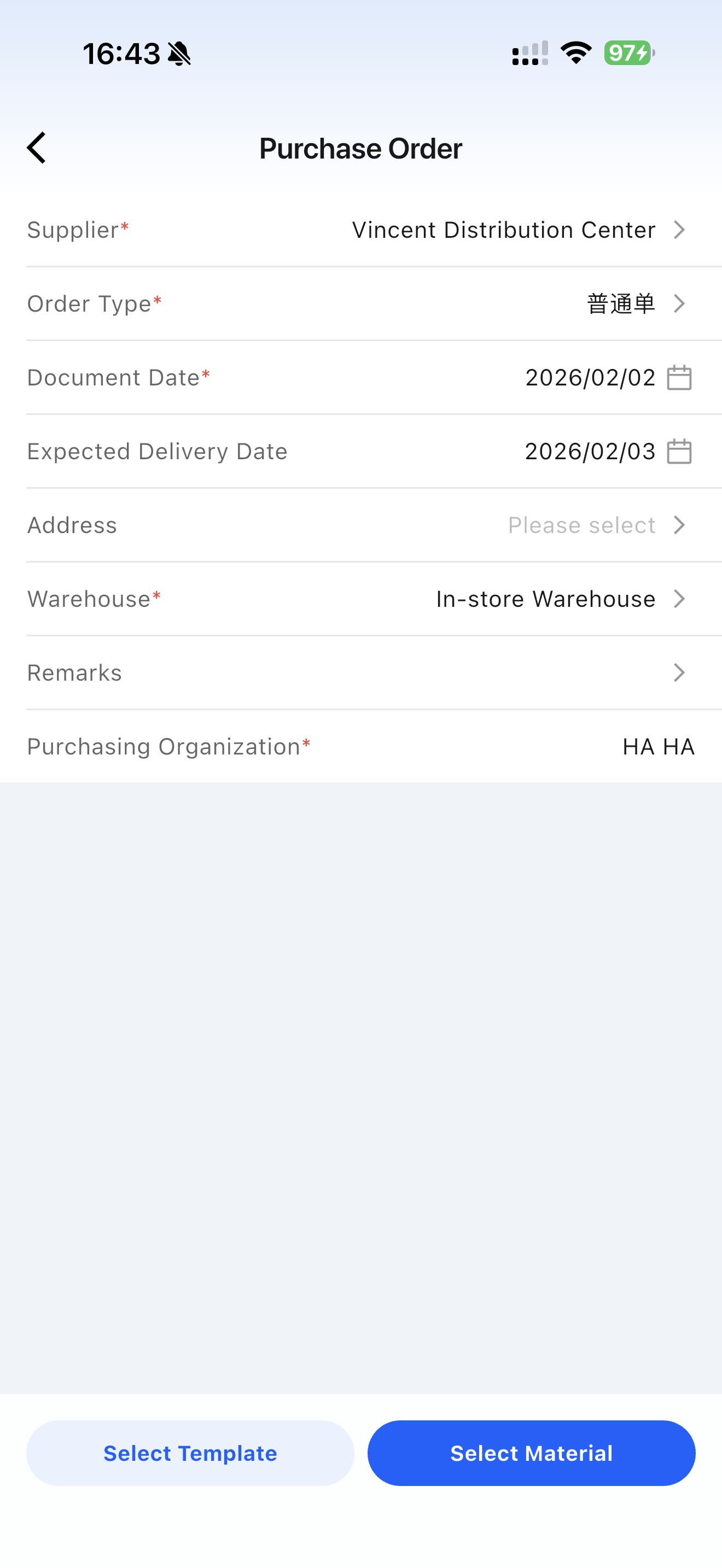Screen dimensions: 722x1568
Task: Select a delivery Address
Action: coord(597,525)
